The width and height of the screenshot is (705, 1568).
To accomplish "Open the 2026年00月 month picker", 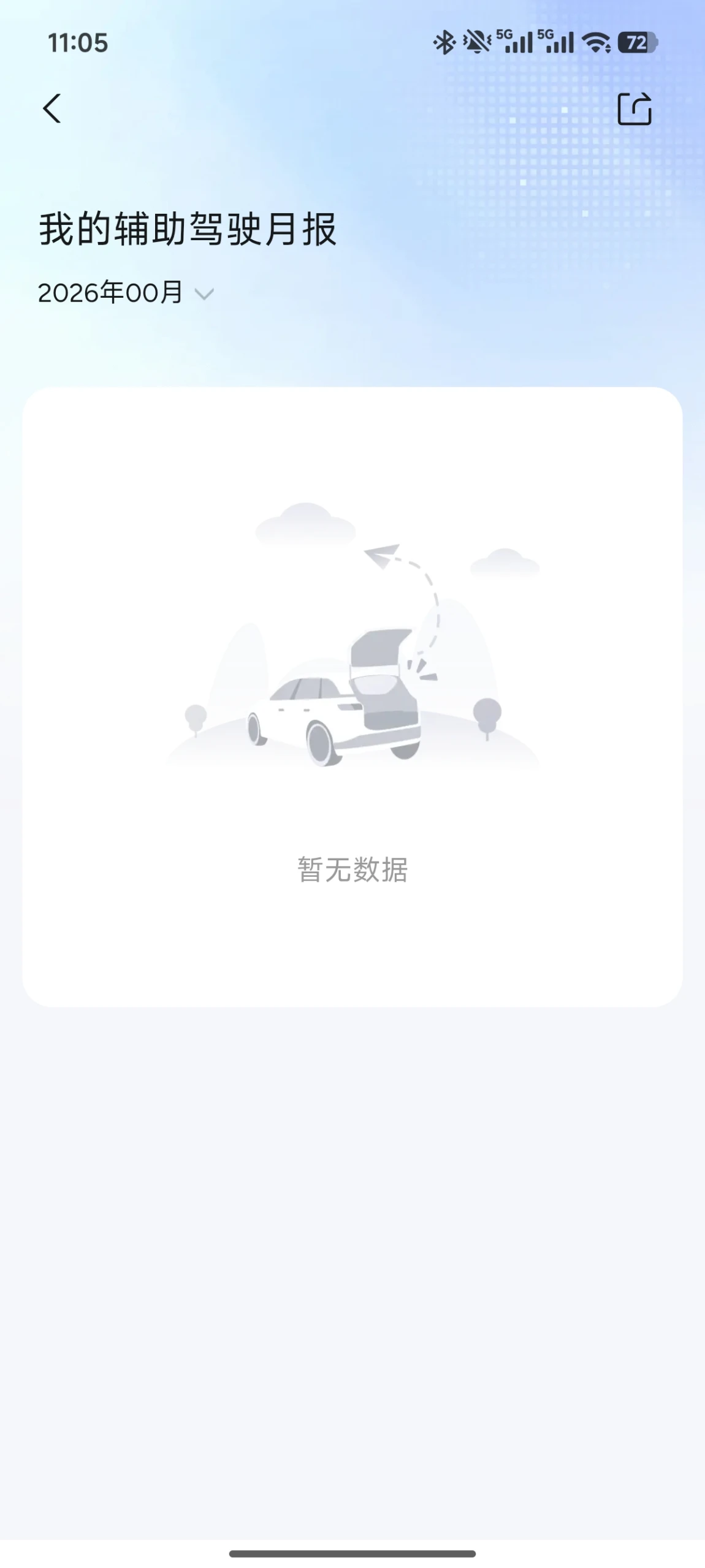I will coord(126,293).
